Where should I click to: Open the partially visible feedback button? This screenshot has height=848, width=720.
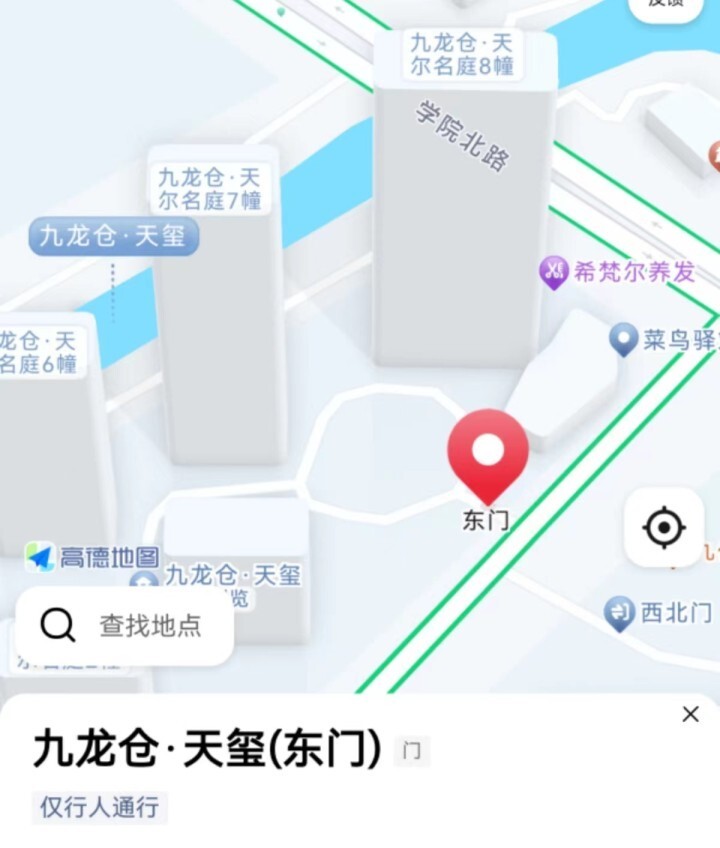pyautogui.click(x=665, y=8)
